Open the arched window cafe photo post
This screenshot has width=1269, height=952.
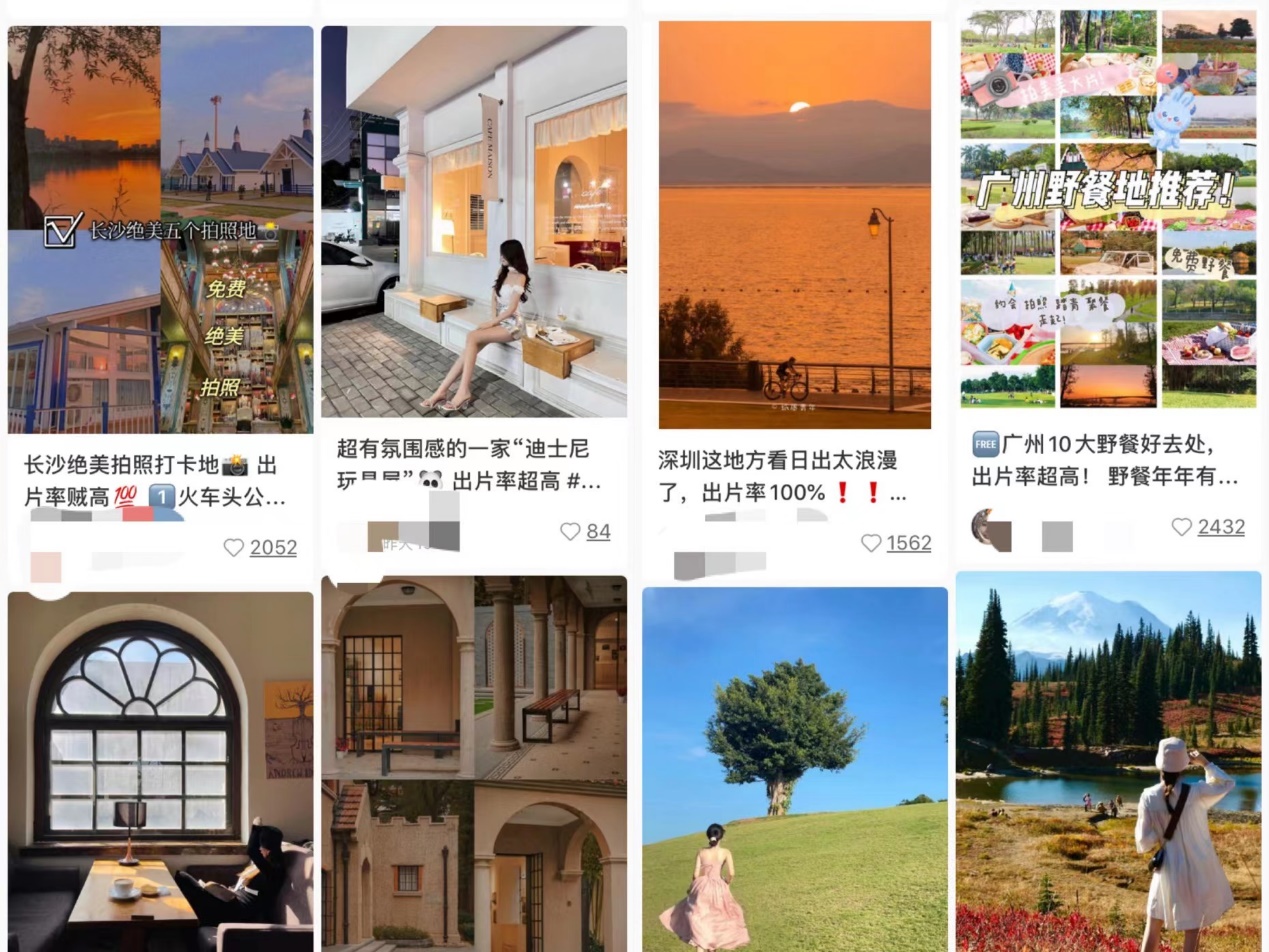160,770
